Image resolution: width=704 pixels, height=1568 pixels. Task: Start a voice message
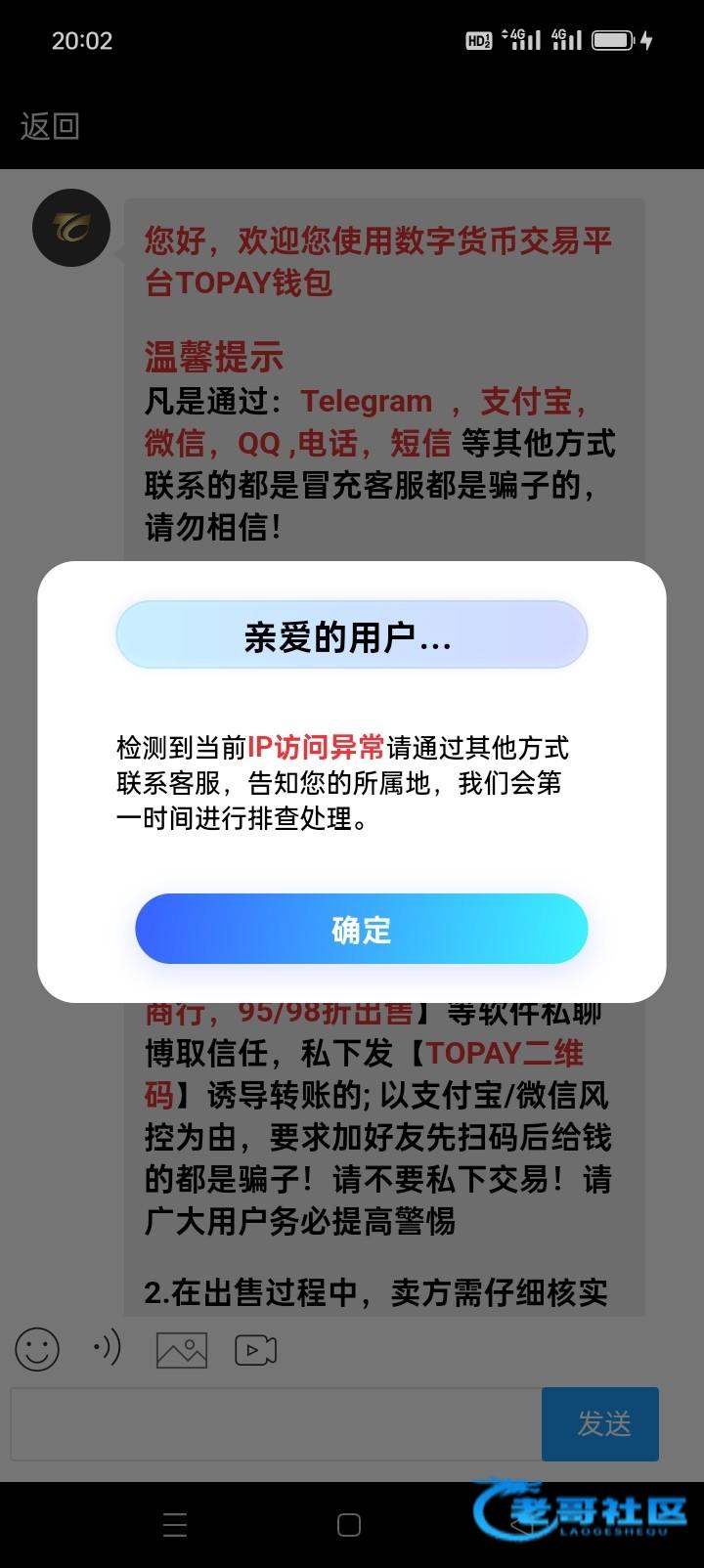107,1349
